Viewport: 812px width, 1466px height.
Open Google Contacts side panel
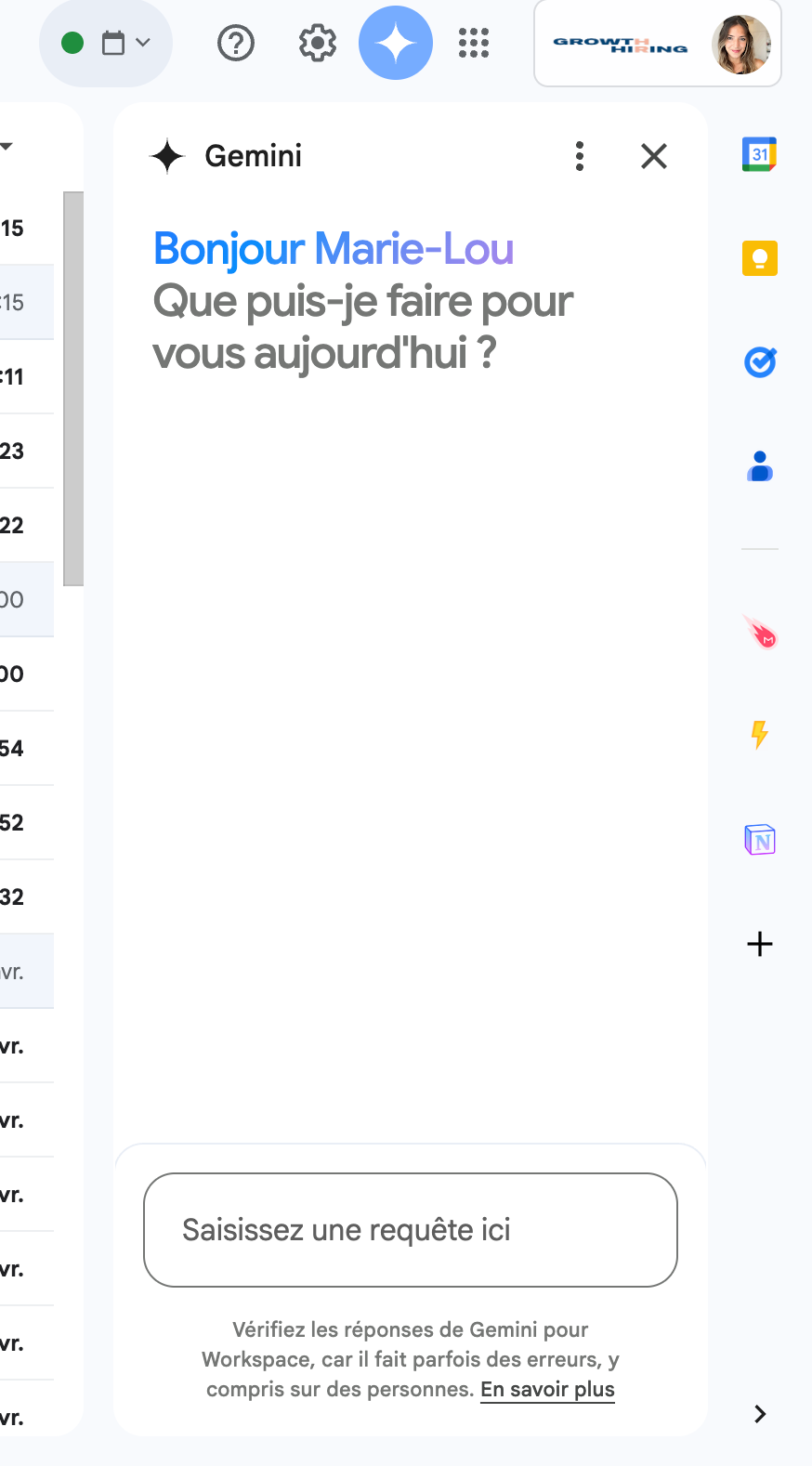tap(760, 466)
